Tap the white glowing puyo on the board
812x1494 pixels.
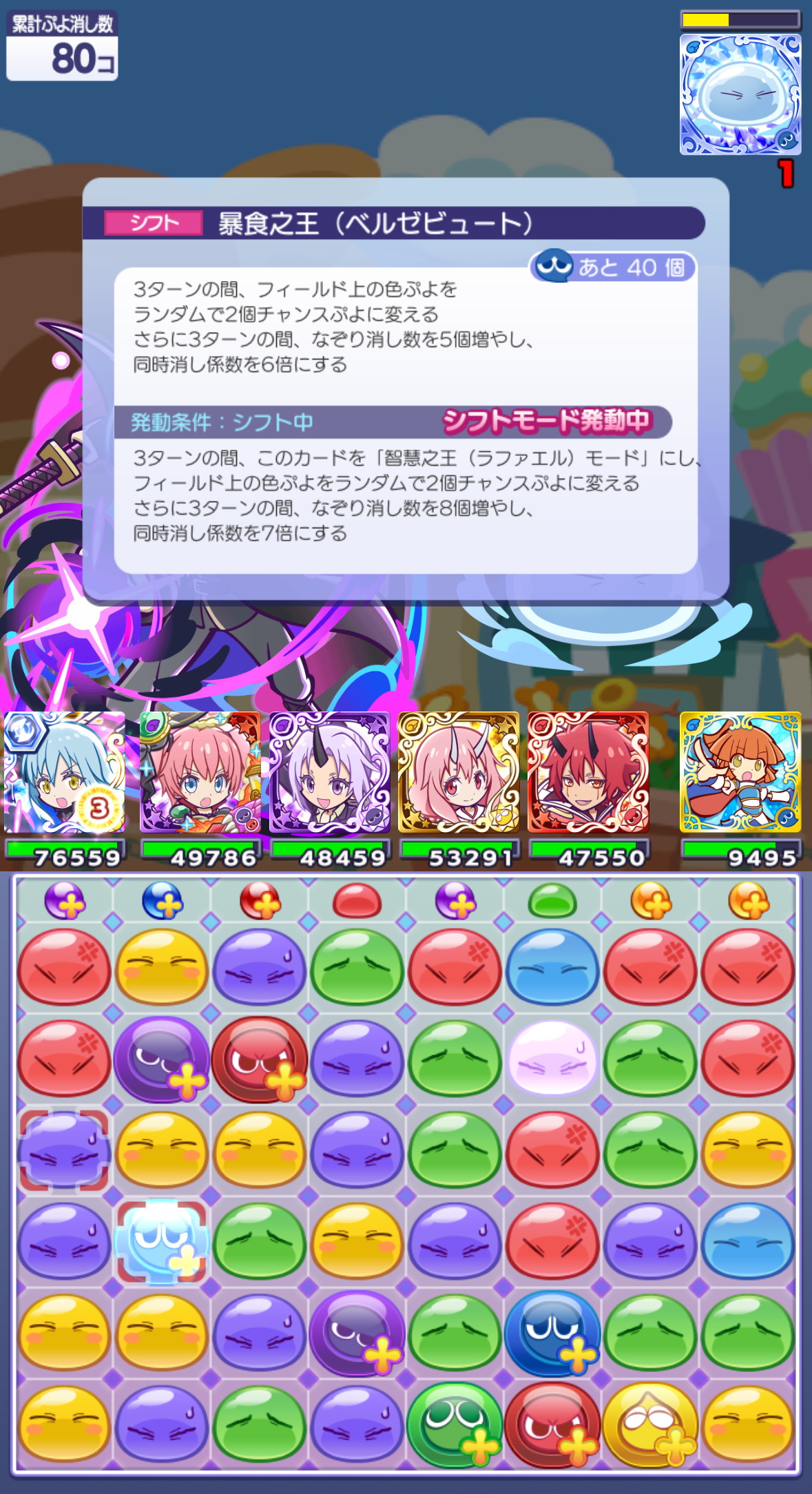point(552,1059)
